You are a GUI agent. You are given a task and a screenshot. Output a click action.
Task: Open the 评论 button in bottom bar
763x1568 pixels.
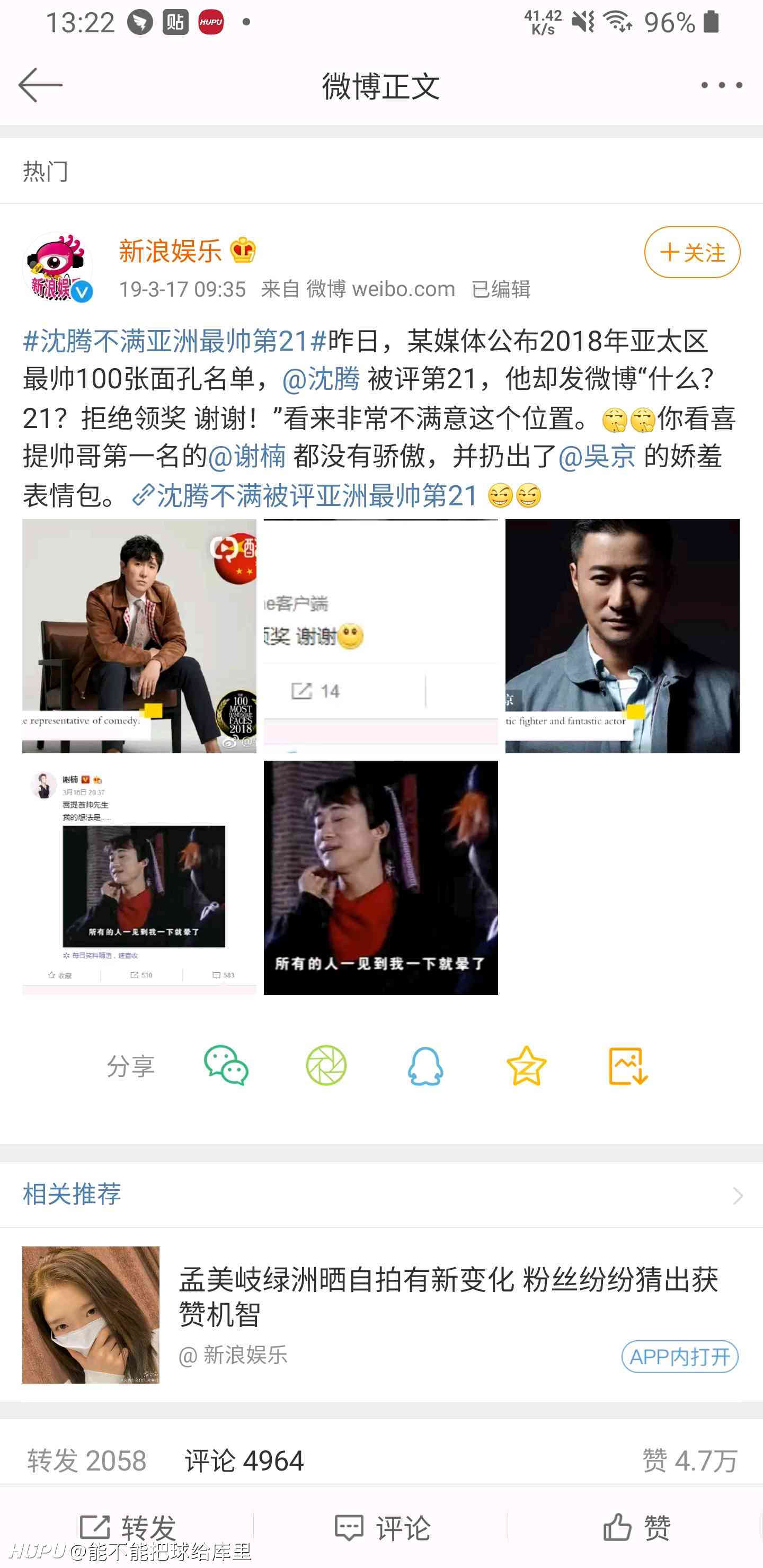pos(381,1528)
